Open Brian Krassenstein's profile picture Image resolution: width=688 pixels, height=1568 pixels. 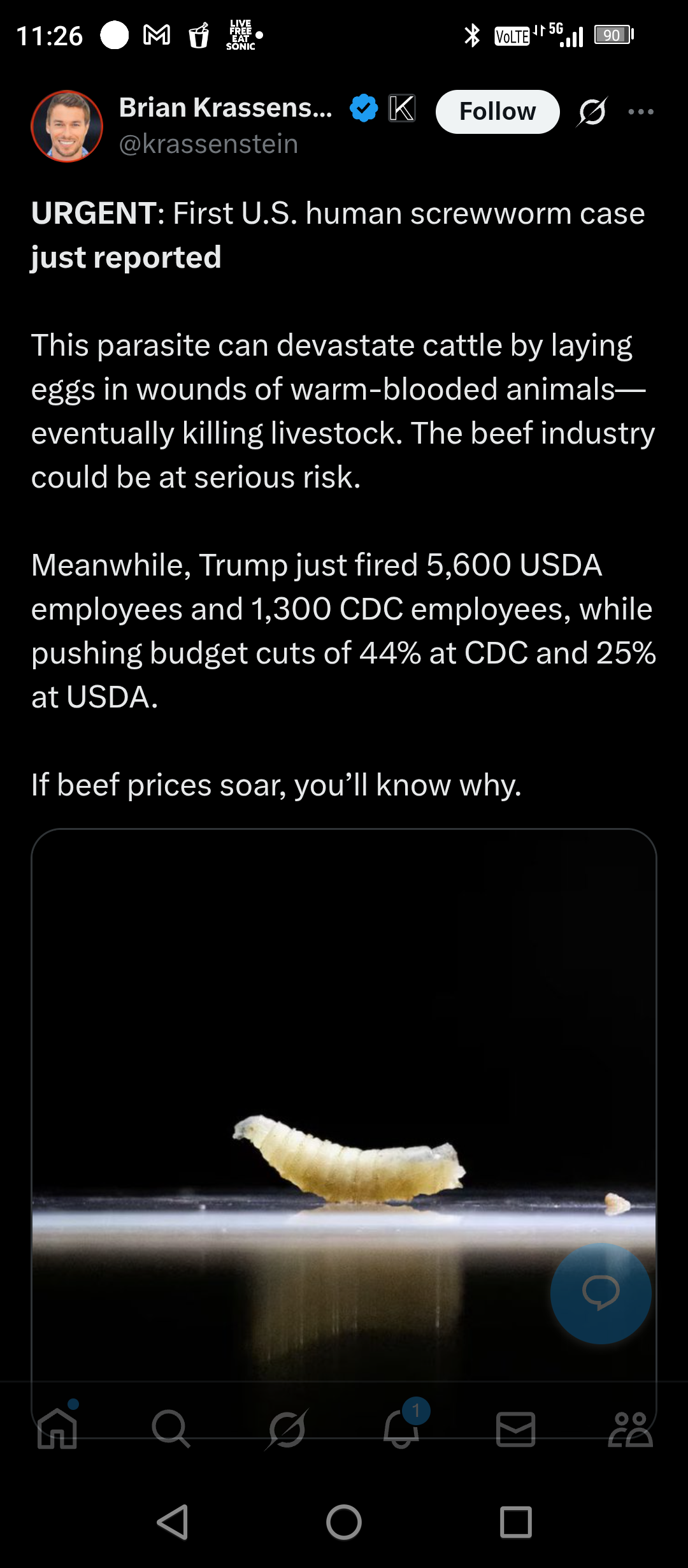[67, 126]
